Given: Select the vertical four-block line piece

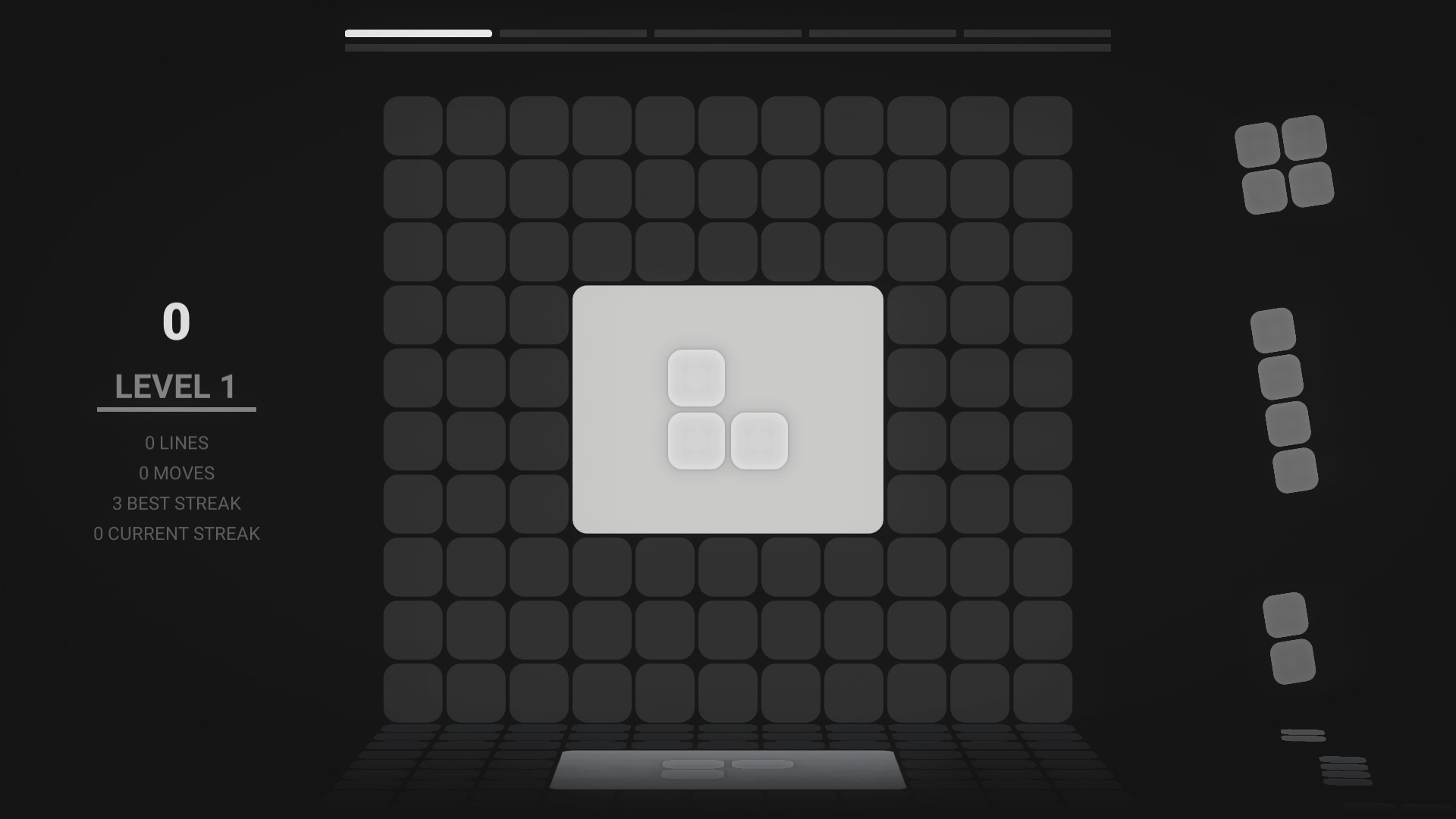Looking at the screenshot, I should pyautogui.click(x=1284, y=400).
